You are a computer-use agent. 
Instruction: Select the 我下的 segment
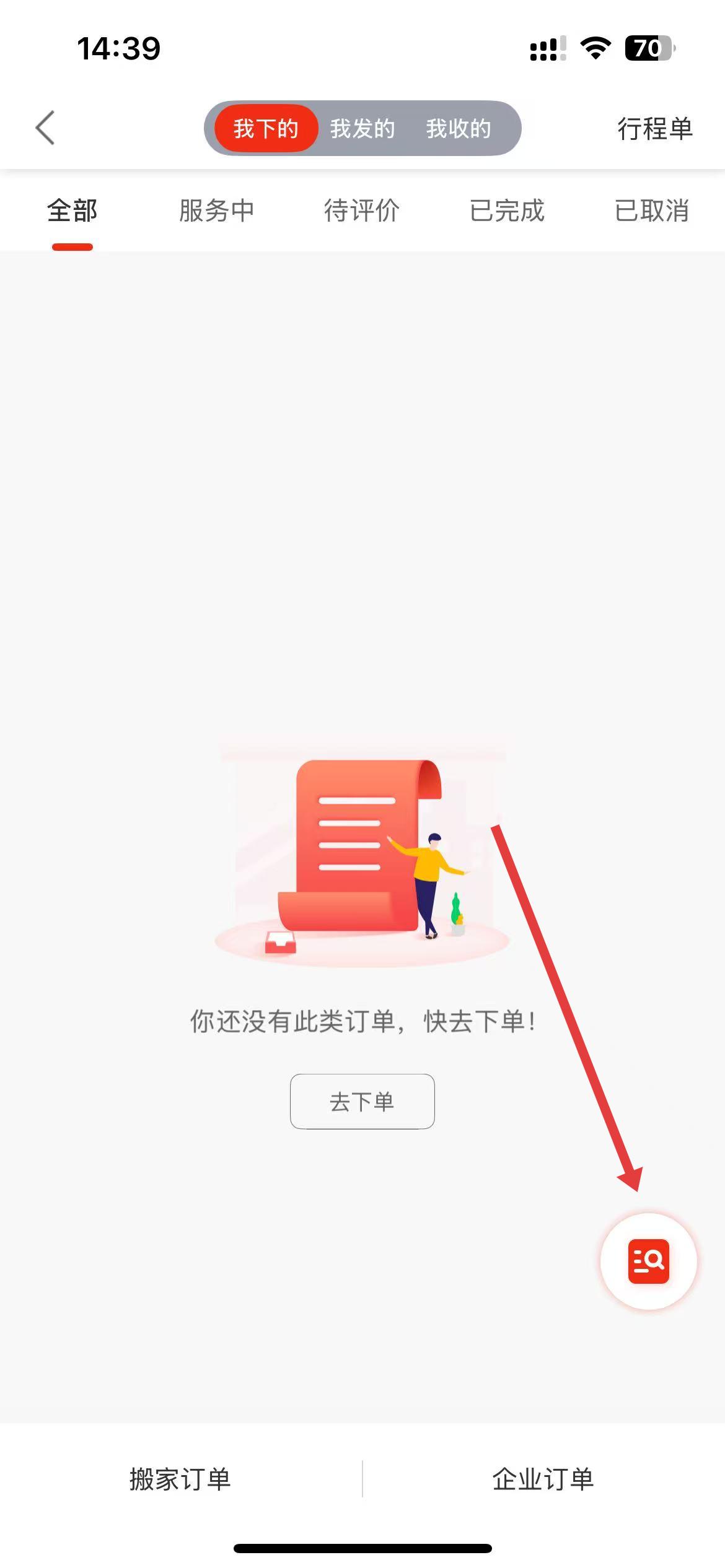pos(266,129)
